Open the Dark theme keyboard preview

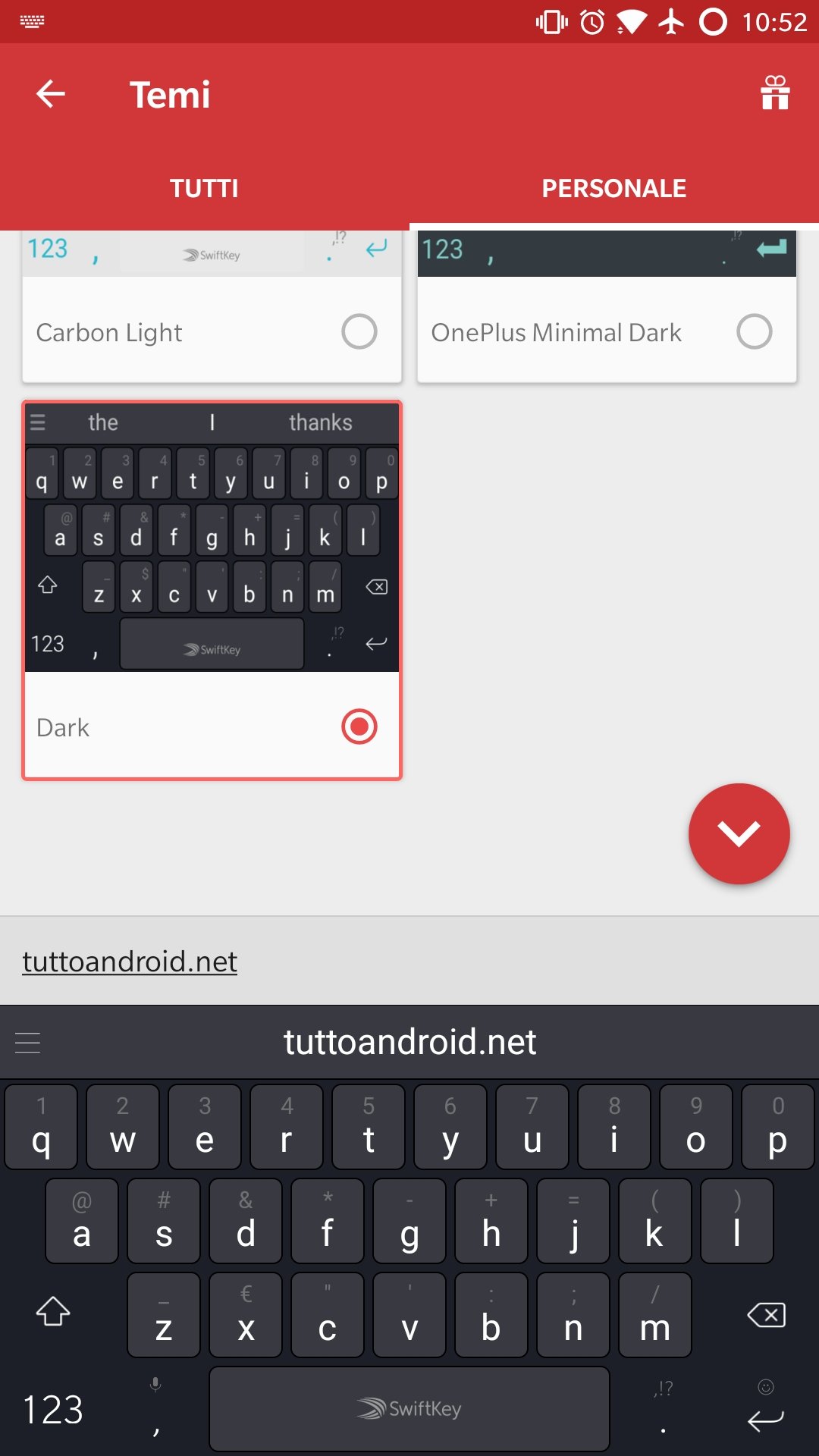click(x=212, y=538)
